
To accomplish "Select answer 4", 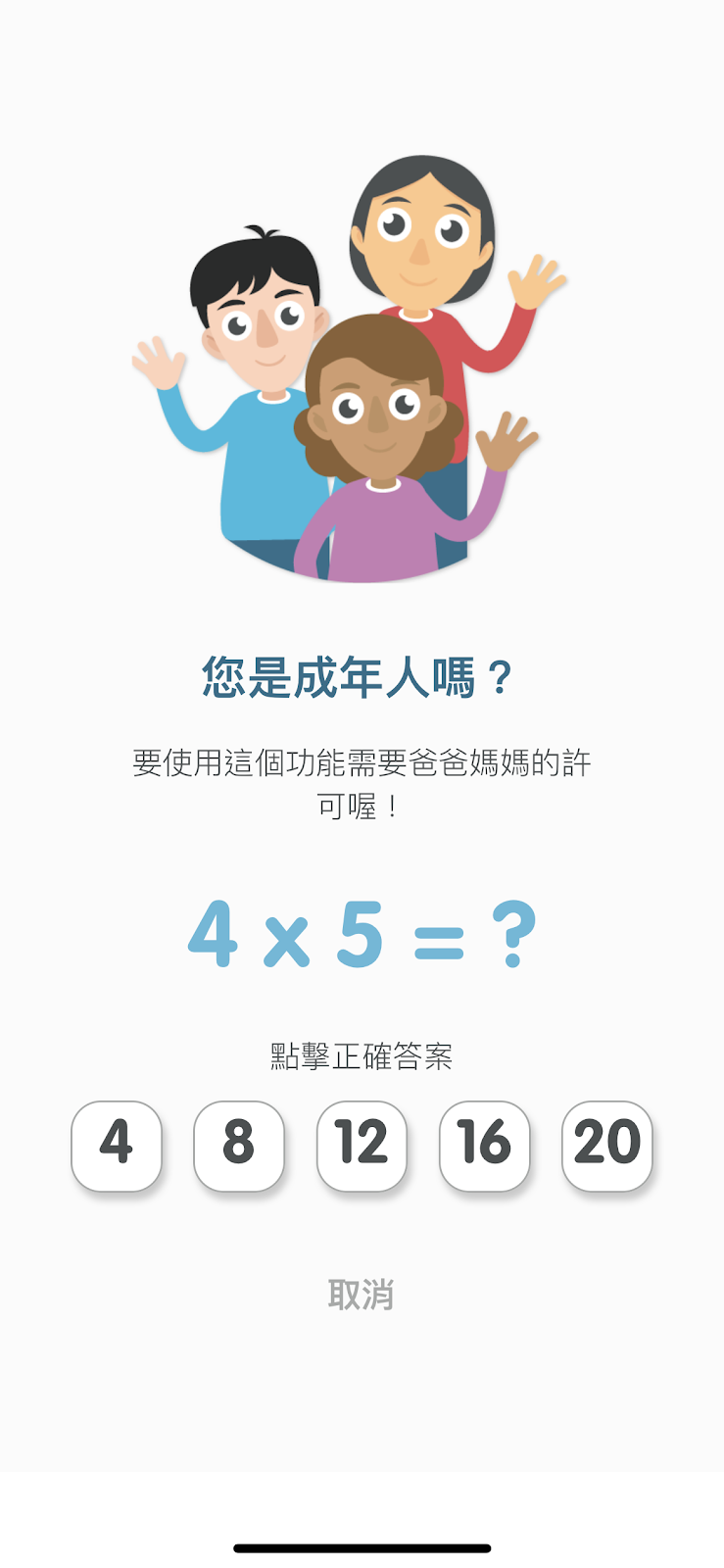I will [x=117, y=1145].
